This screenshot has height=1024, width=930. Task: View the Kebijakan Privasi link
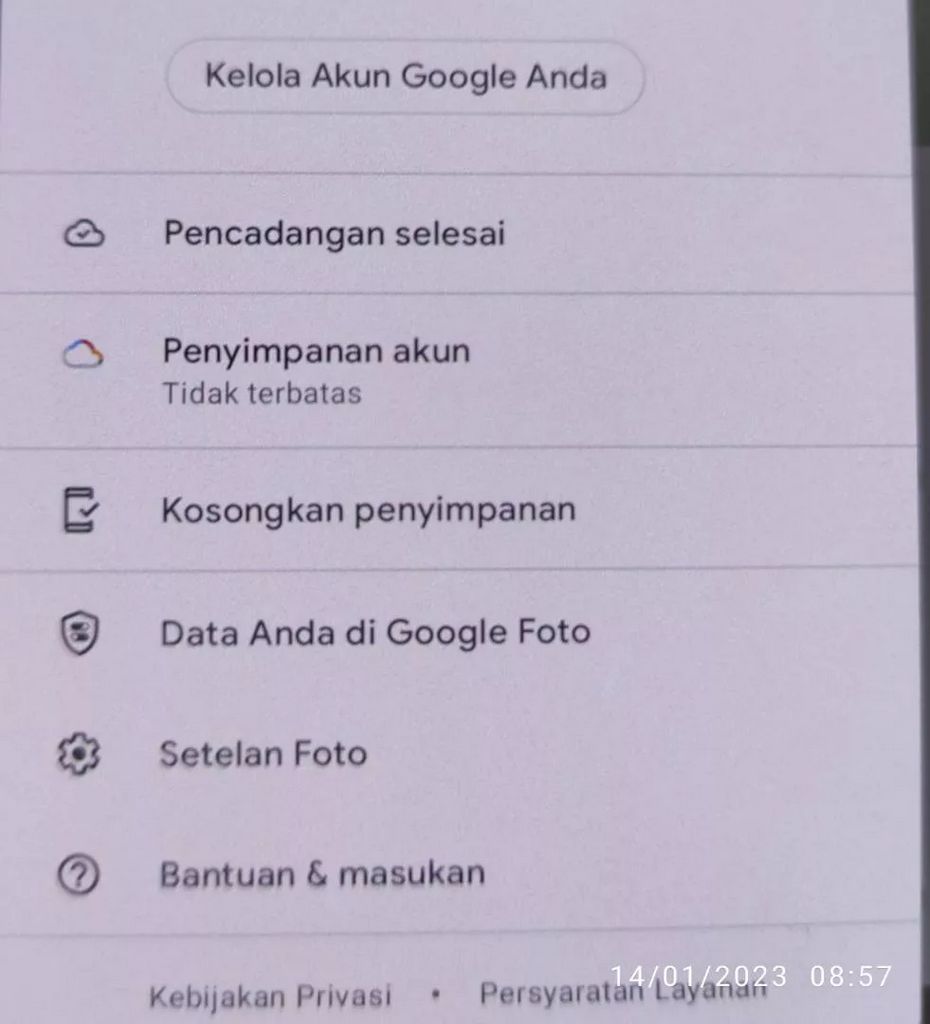pyautogui.click(x=270, y=996)
